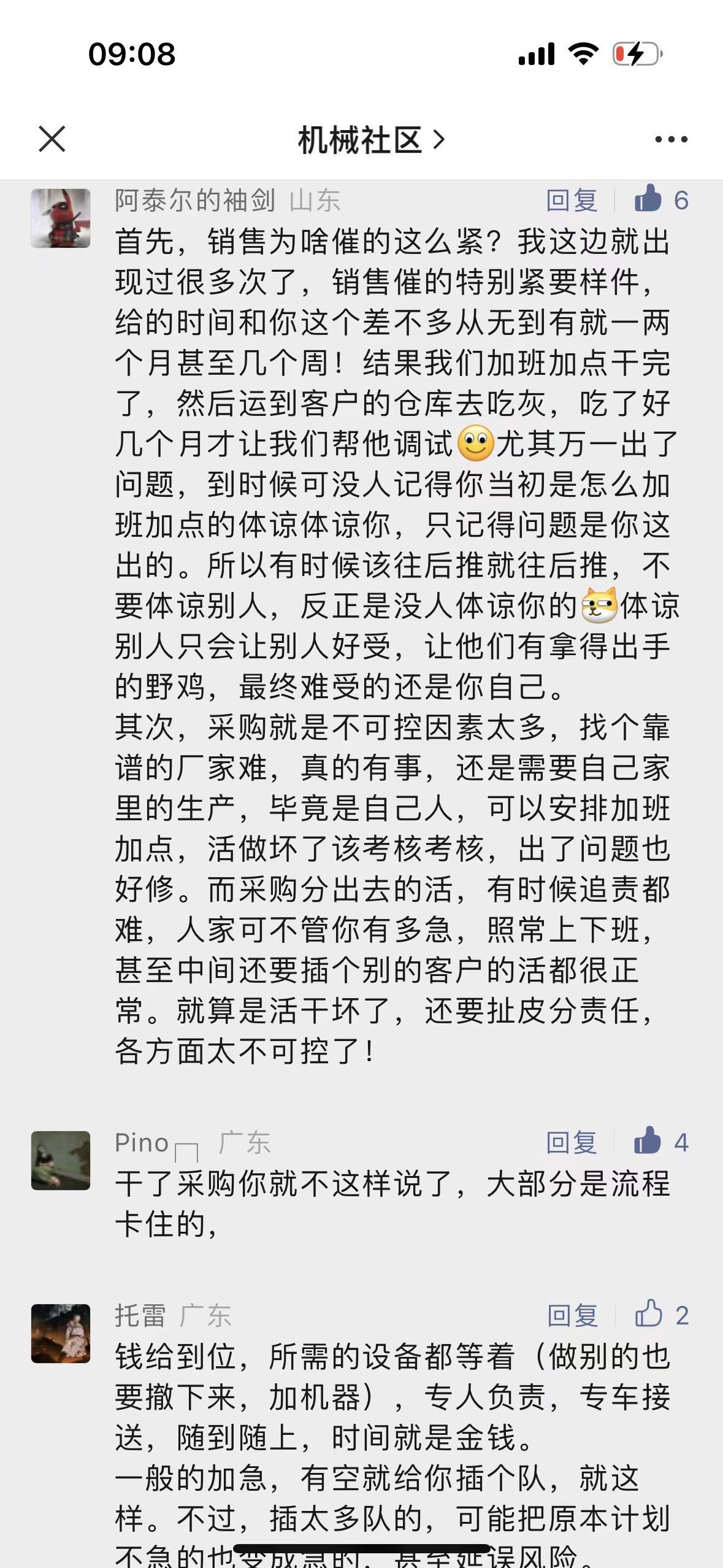This screenshot has width=723, height=1568.
Task: Open the three-dot overflow menu
Action: [671, 140]
